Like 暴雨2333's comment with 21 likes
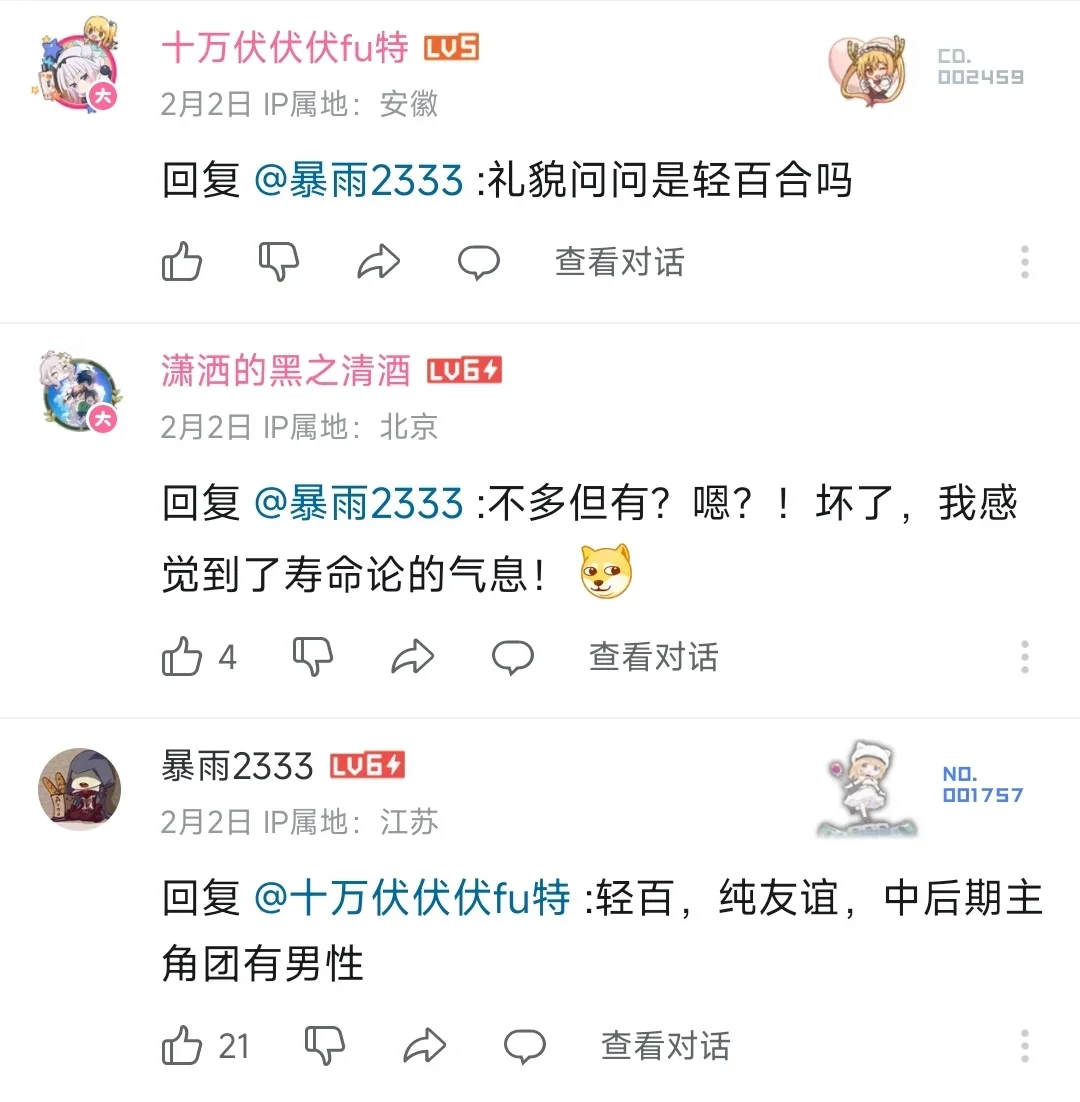This screenshot has width=1080, height=1102. point(182,1046)
